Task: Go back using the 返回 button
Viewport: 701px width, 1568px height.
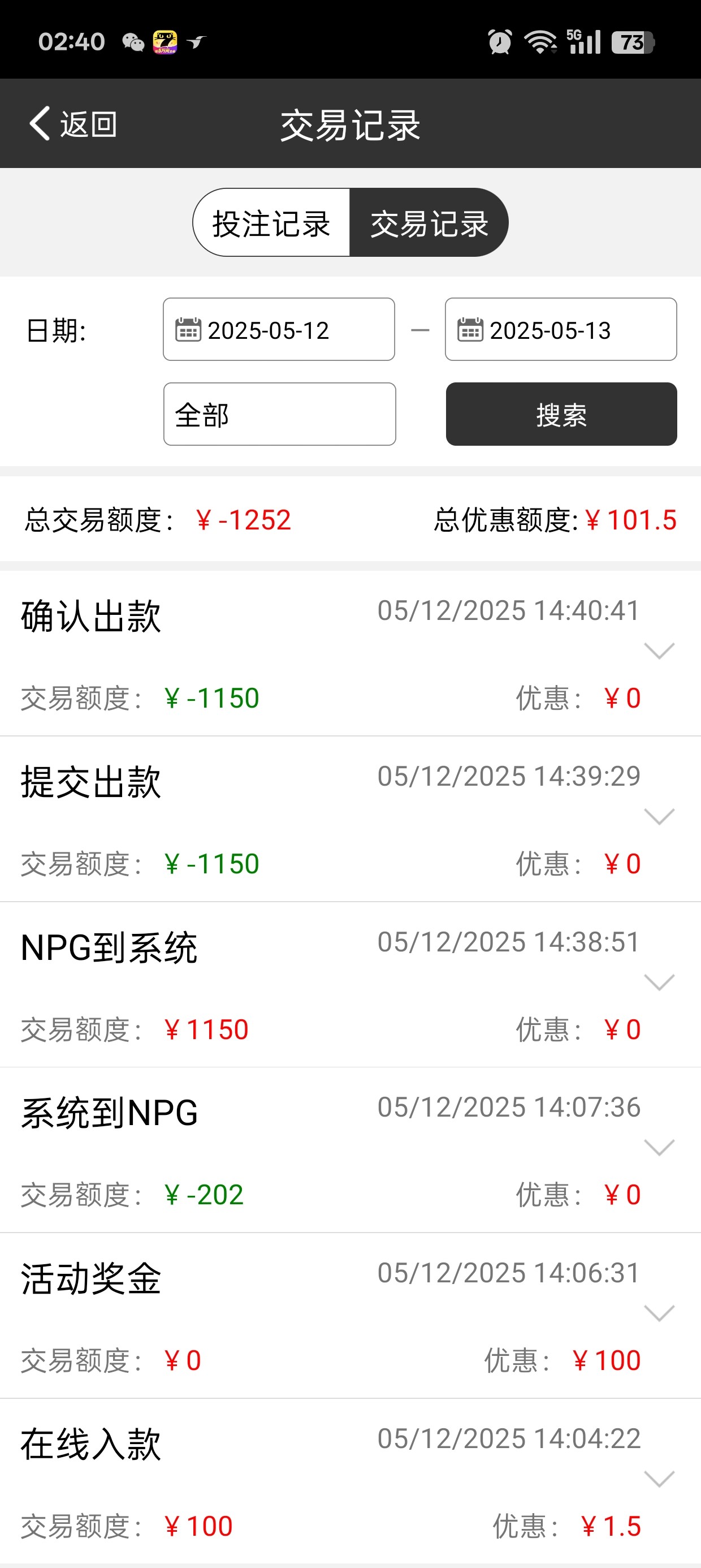Action: tap(73, 124)
